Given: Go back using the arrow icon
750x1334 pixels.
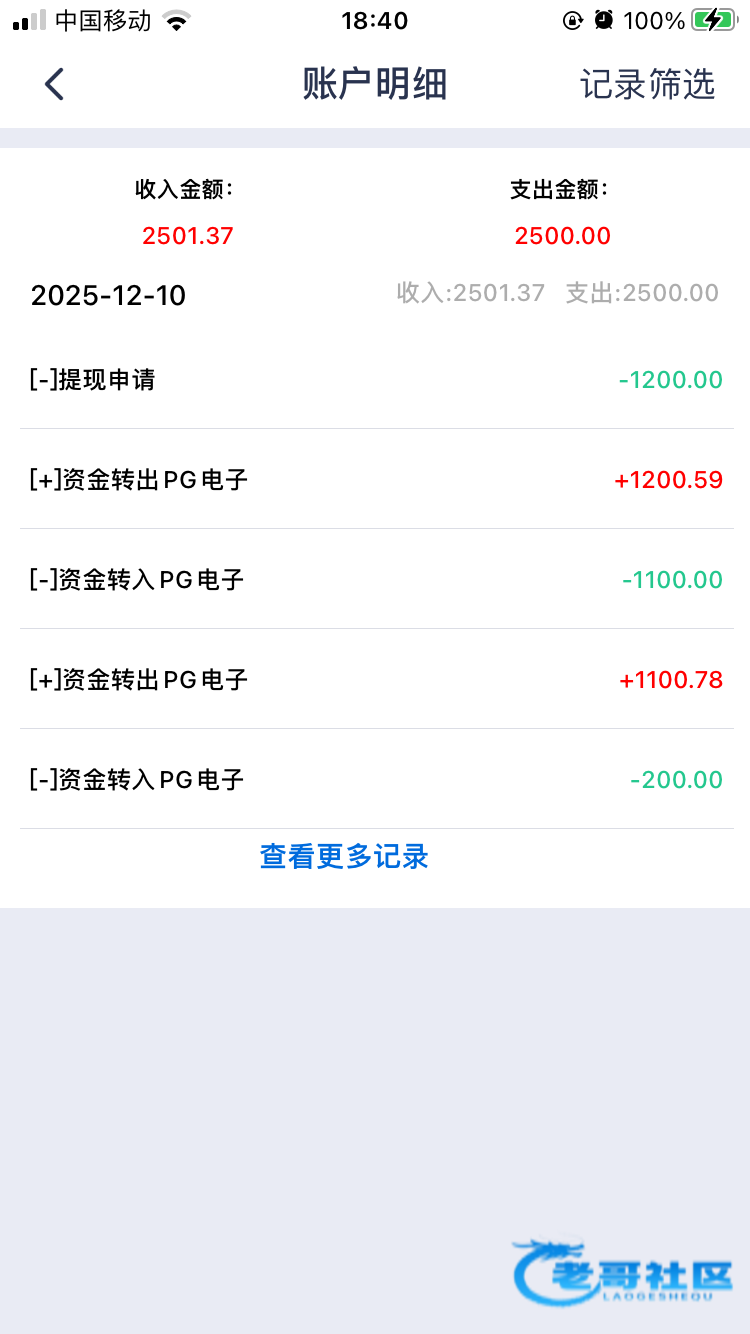Looking at the screenshot, I should pyautogui.click(x=55, y=85).
